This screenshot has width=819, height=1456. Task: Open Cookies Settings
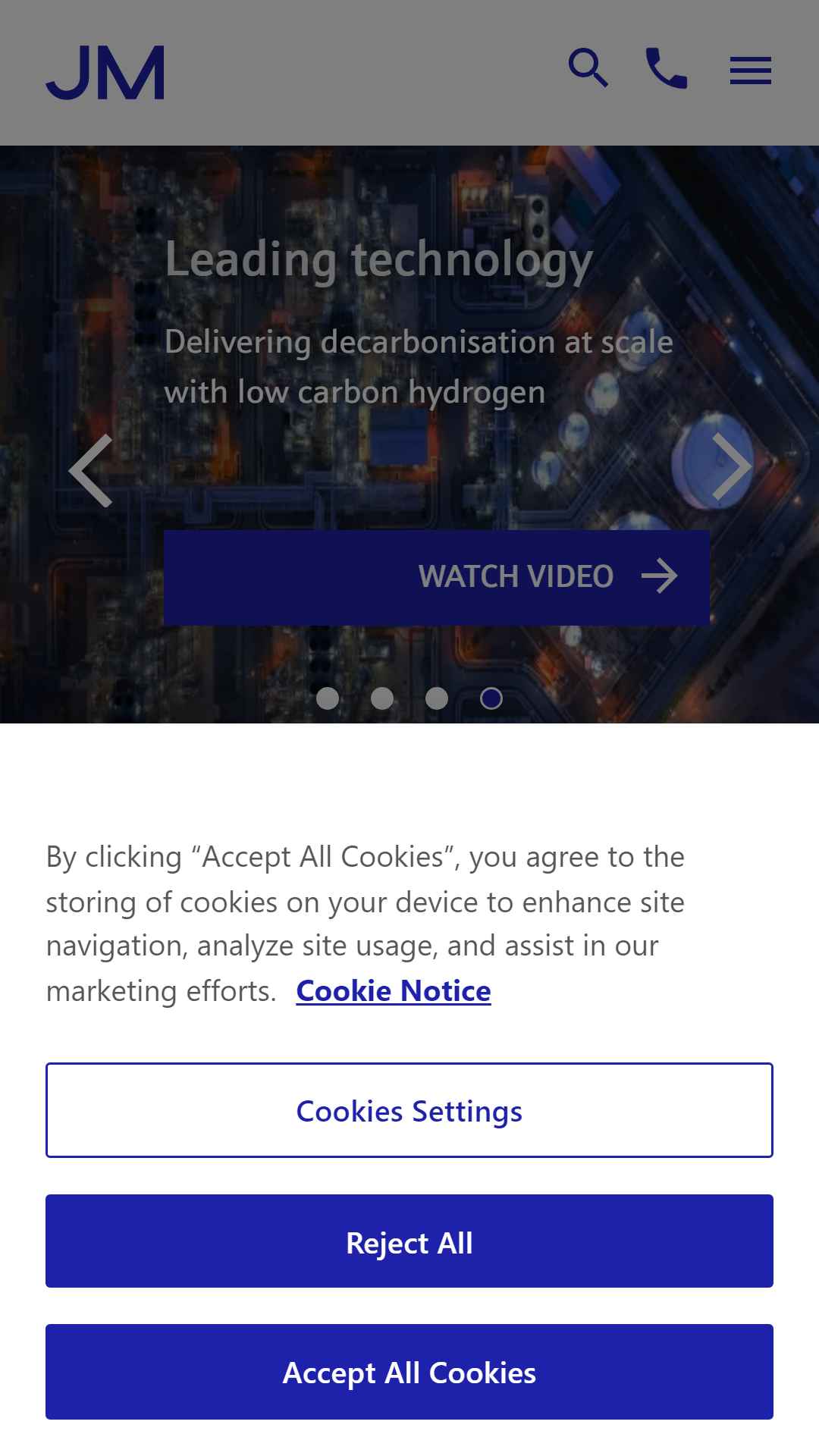tap(409, 1111)
